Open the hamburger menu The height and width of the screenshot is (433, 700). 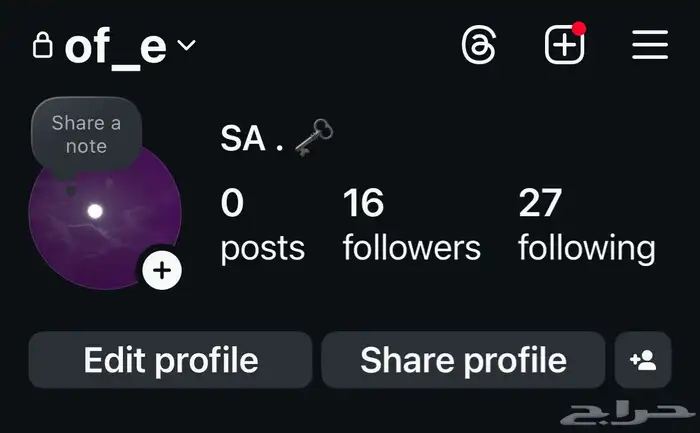(x=650, y=45)
